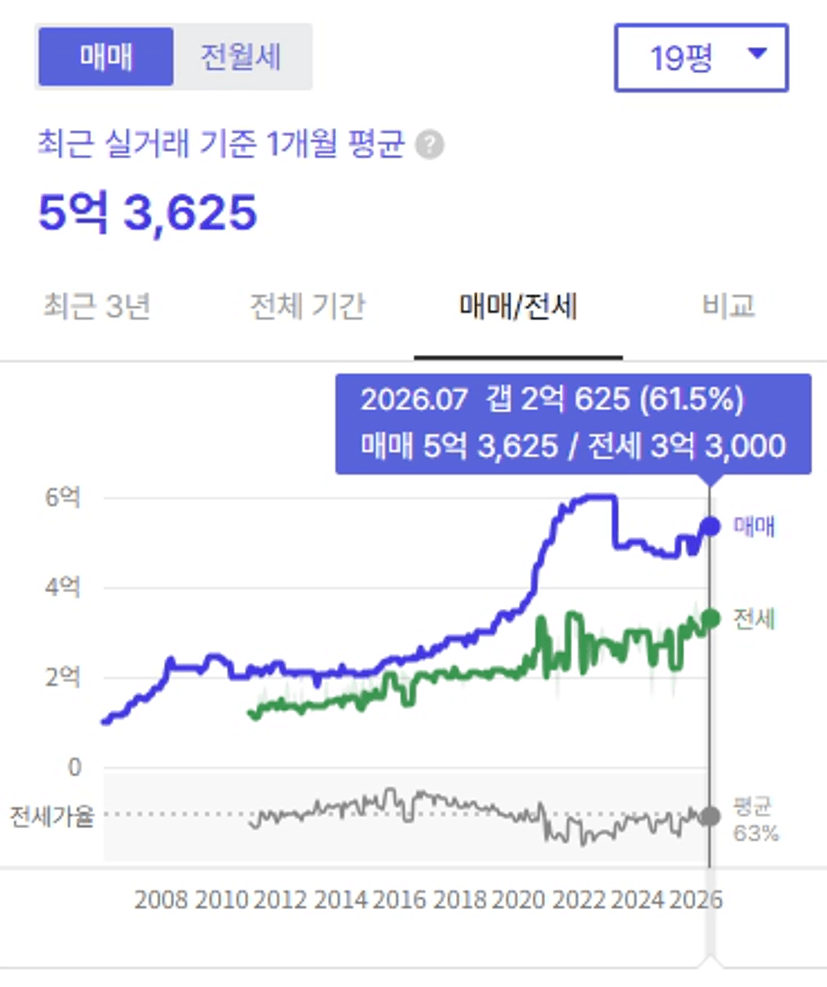Switch to the 전월세 segment

(x=242, y=57)
